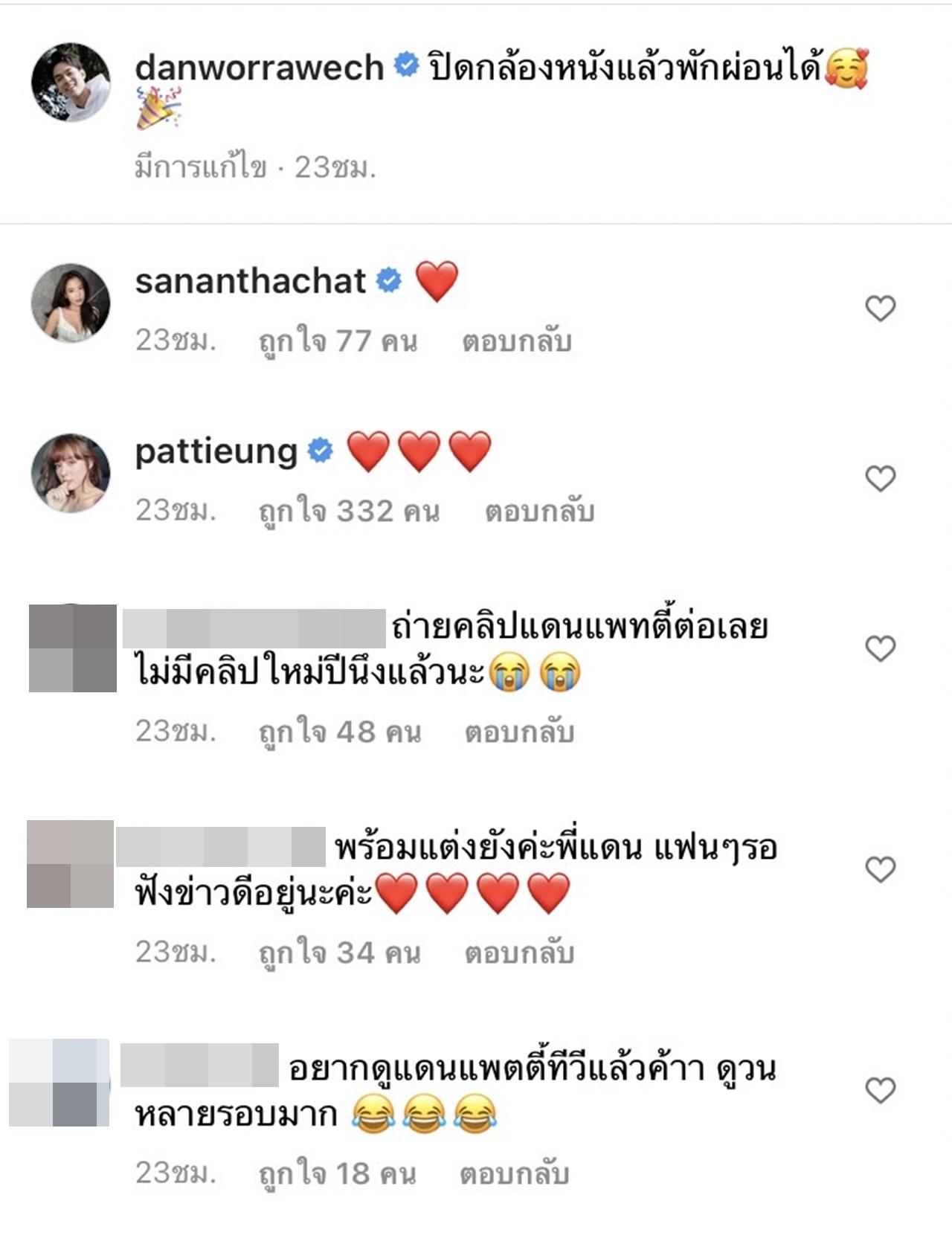Like sananthachat's heart comment
952x1244 pixels.
point(880,308)
